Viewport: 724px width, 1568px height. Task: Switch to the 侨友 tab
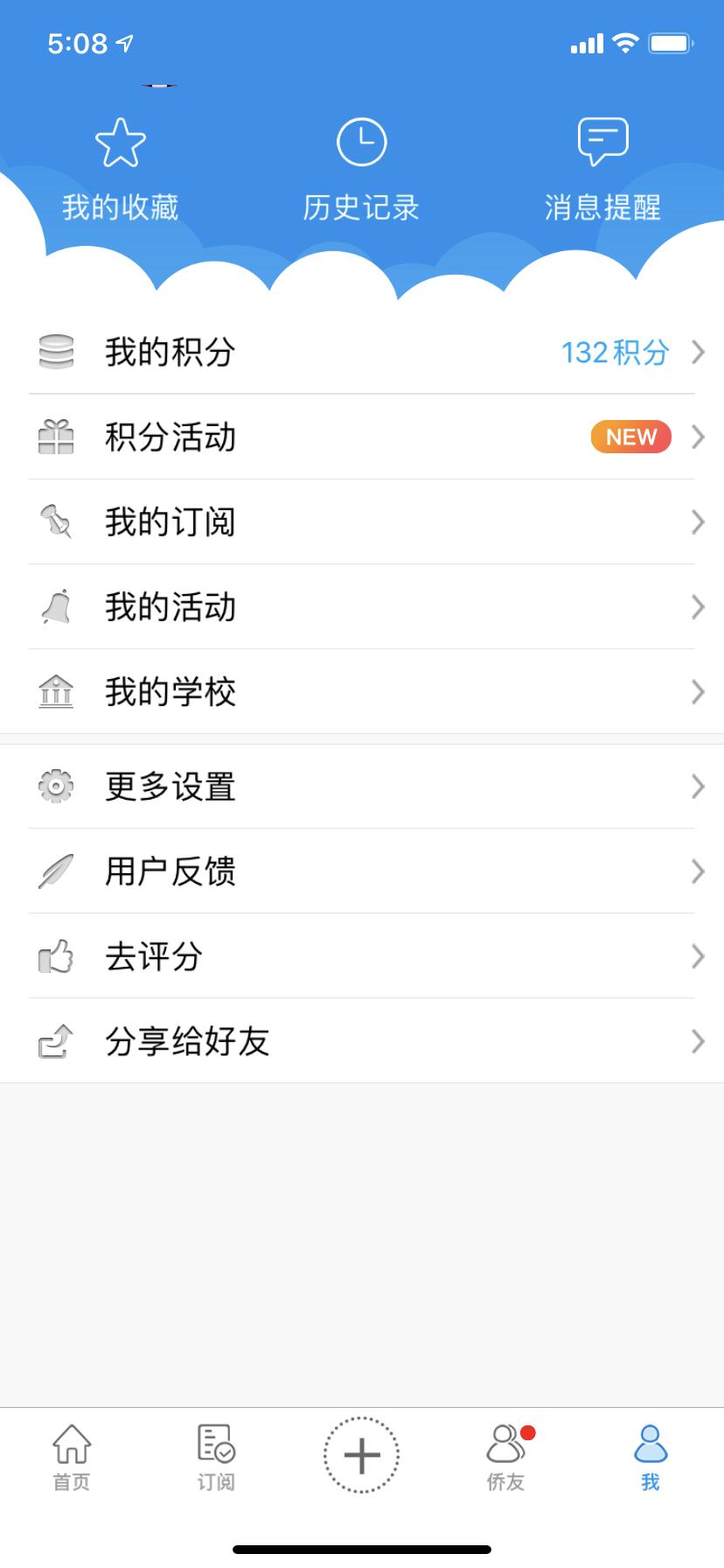(x=506, y=1457)
